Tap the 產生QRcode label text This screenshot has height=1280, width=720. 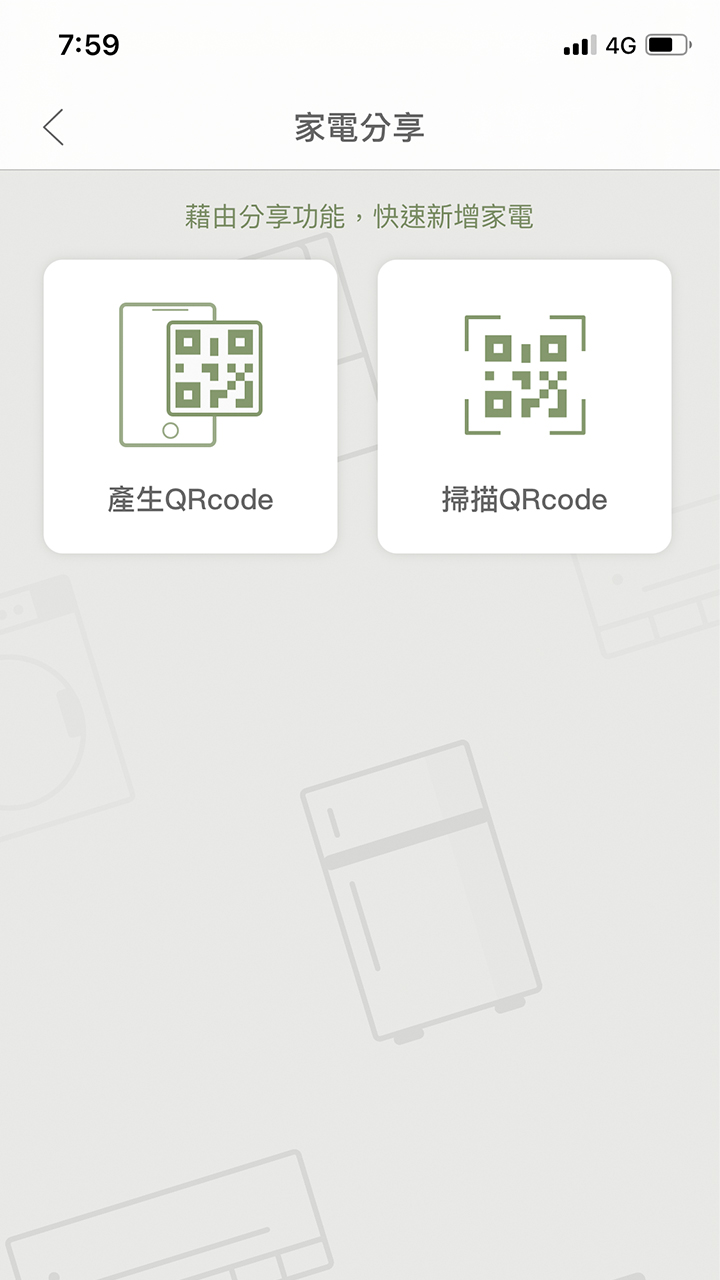[189, 499]
